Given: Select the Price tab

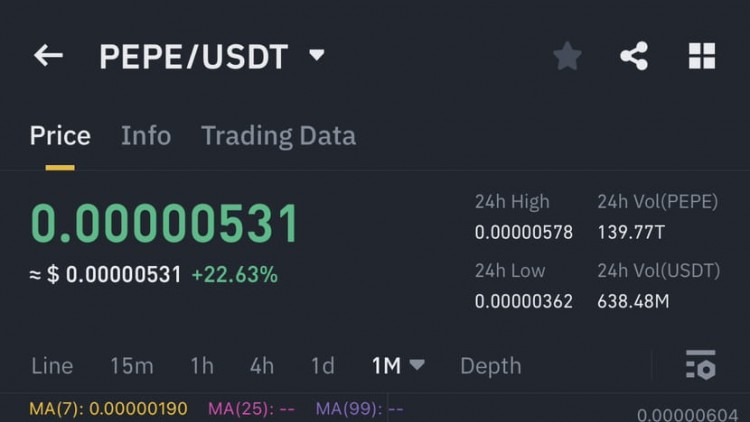Looking at the screenshot, I should (60, 136).
